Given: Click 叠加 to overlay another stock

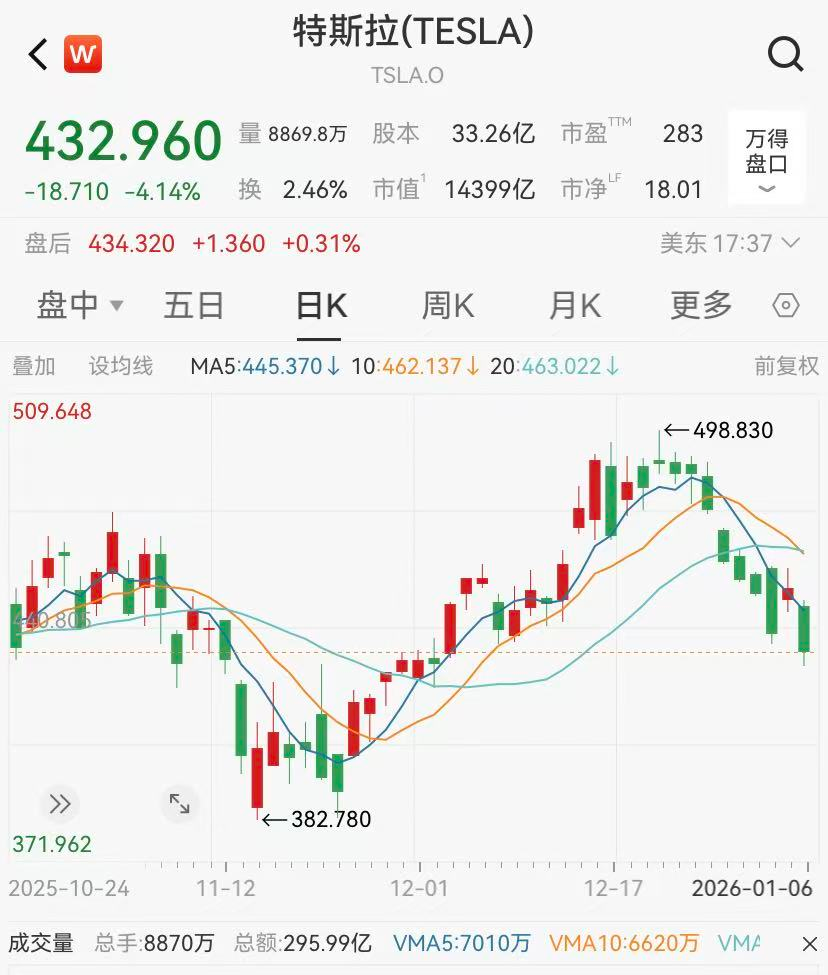Looking at the screenshot, I should 35,366.
